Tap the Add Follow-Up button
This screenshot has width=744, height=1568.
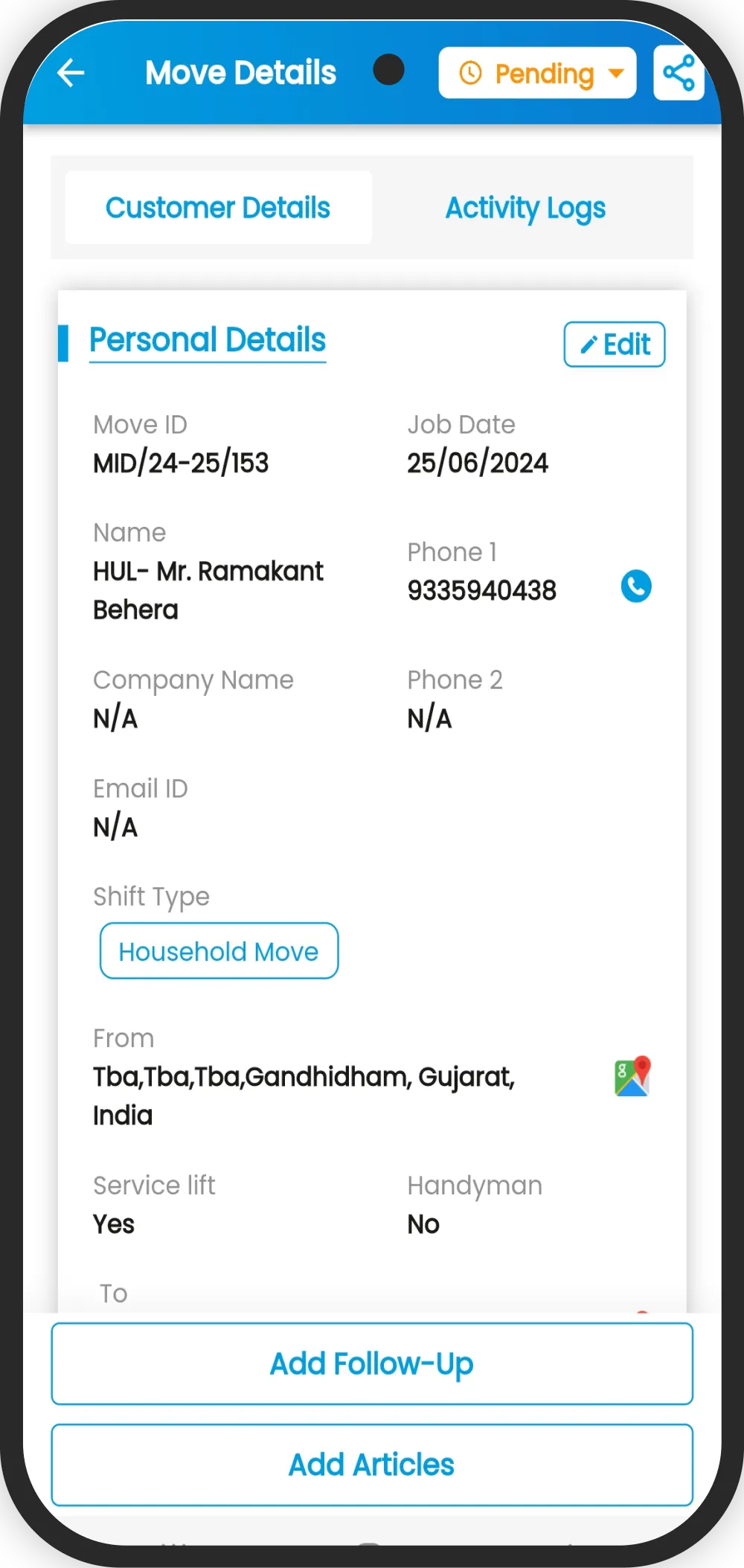tap(372, 1364)
